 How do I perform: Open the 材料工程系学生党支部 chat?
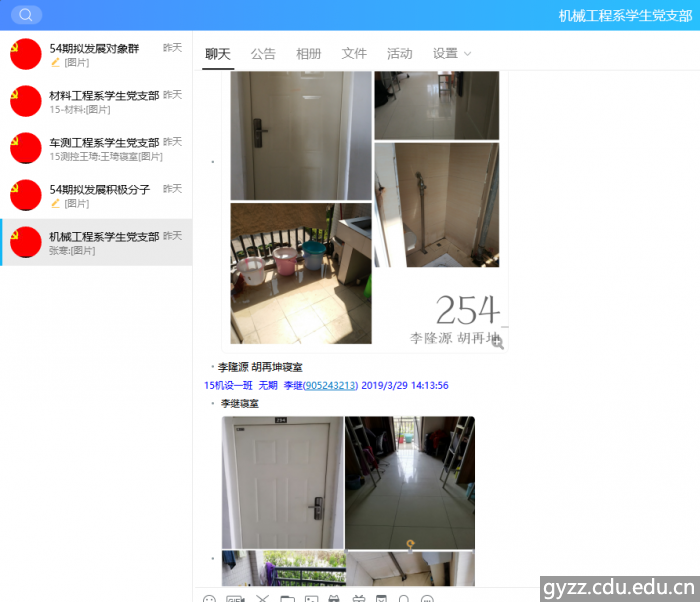96,101
